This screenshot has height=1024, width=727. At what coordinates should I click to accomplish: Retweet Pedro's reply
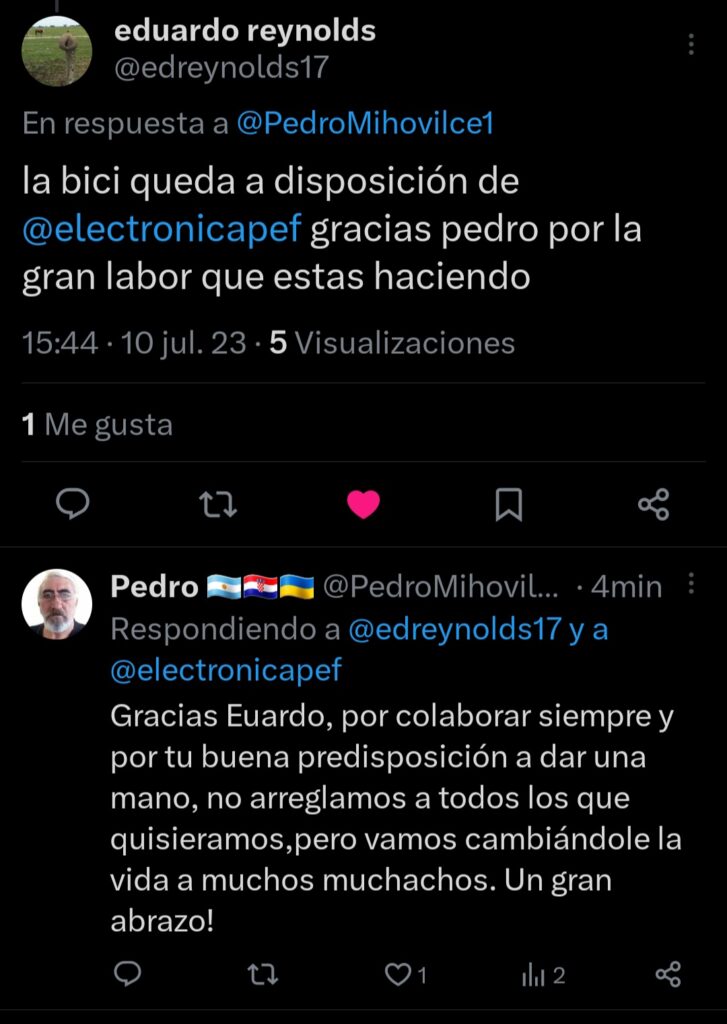[x=262, y=974]
